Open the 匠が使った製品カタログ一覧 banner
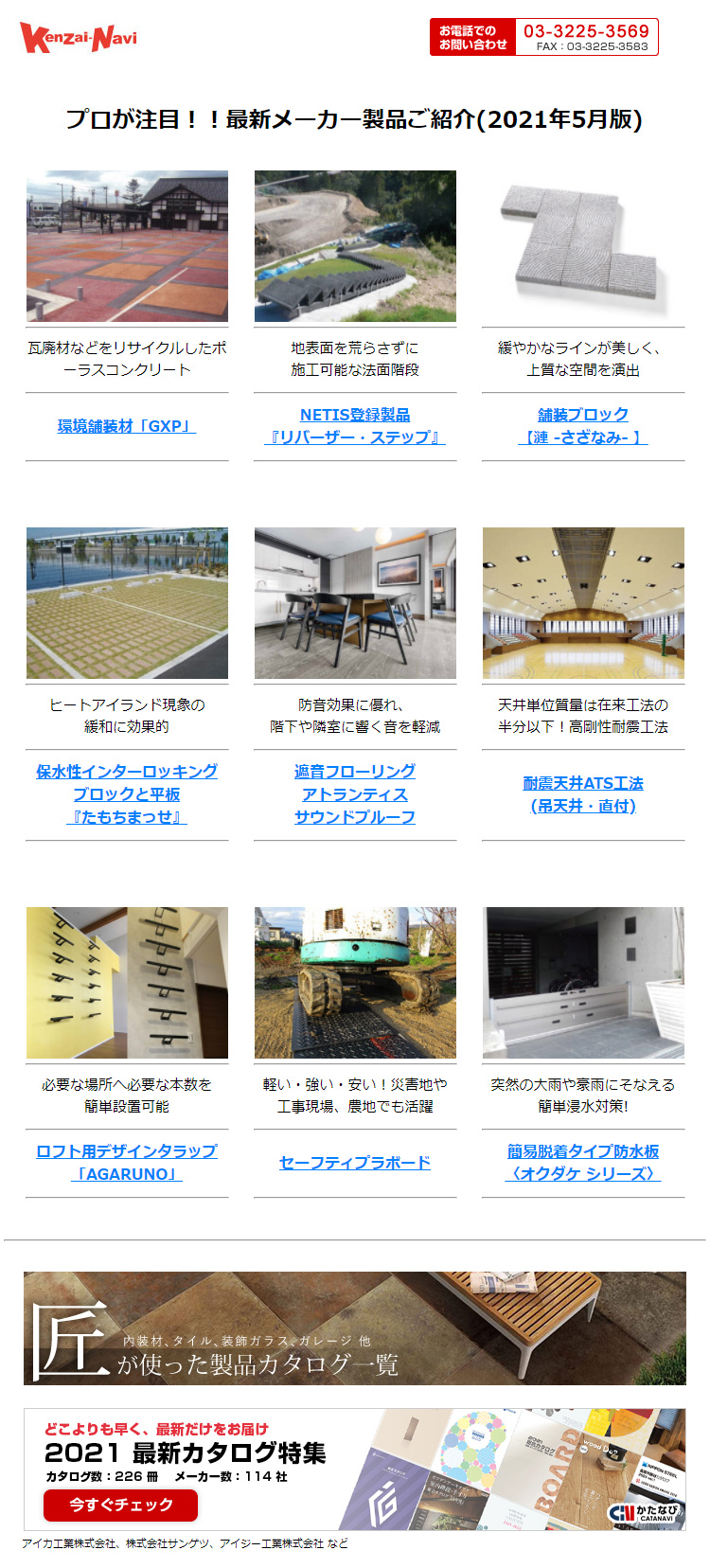 (x=355, y=1328)
